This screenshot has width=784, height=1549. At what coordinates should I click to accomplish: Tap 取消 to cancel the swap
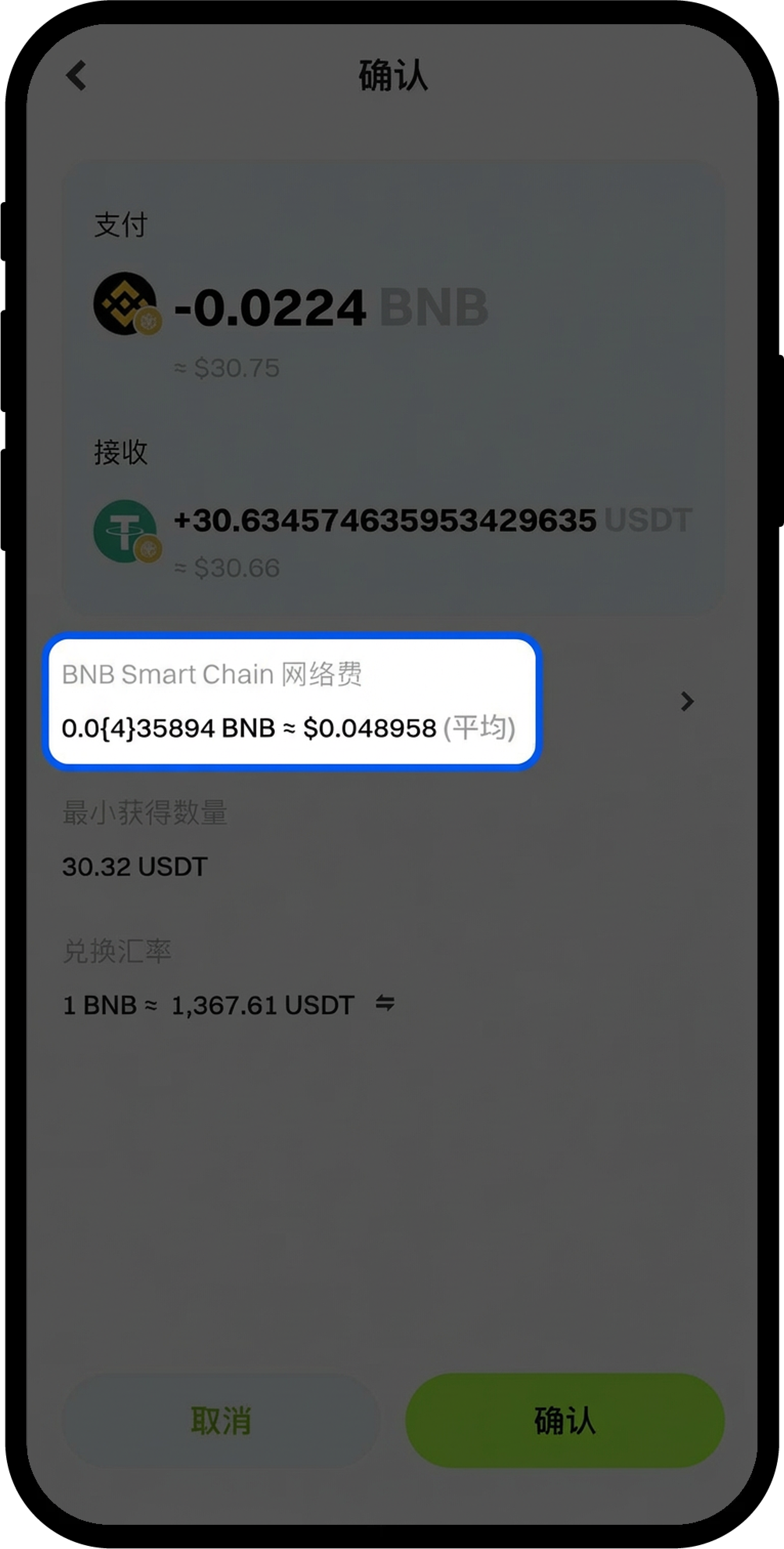(221, 1420)
